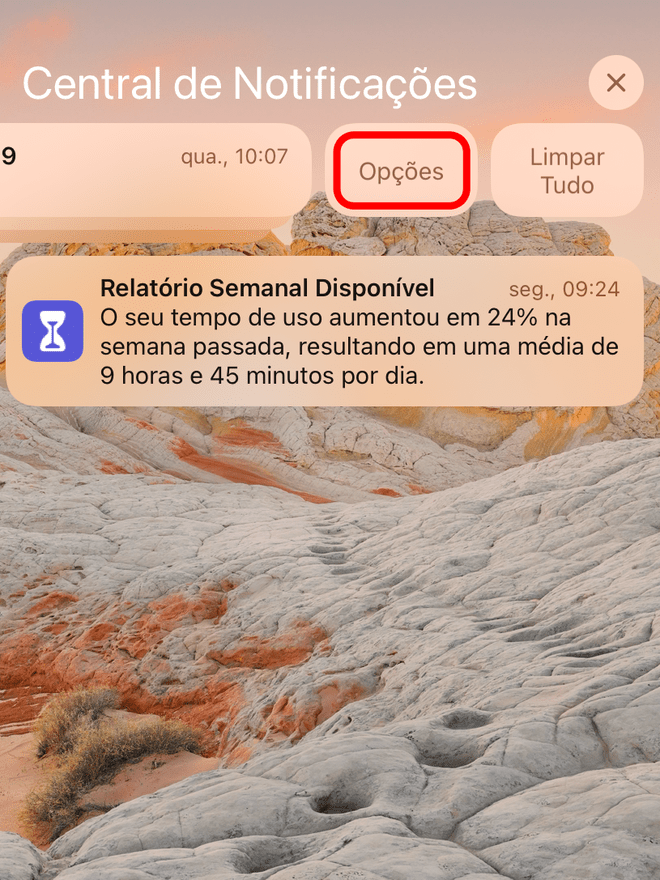
Task: Close the Central de Notificações
Action: point(616,83)
